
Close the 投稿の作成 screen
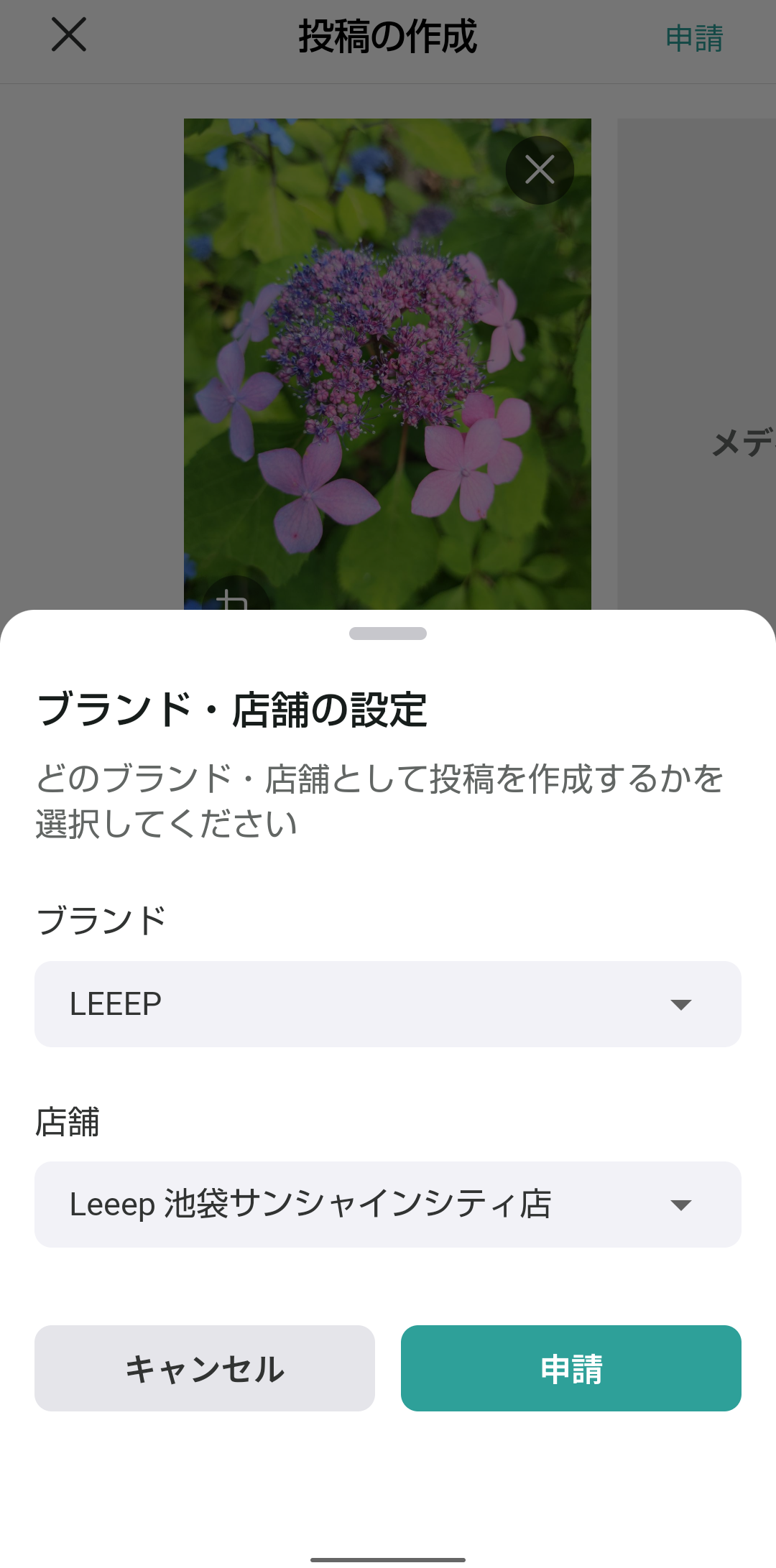[x=69, y=35]
